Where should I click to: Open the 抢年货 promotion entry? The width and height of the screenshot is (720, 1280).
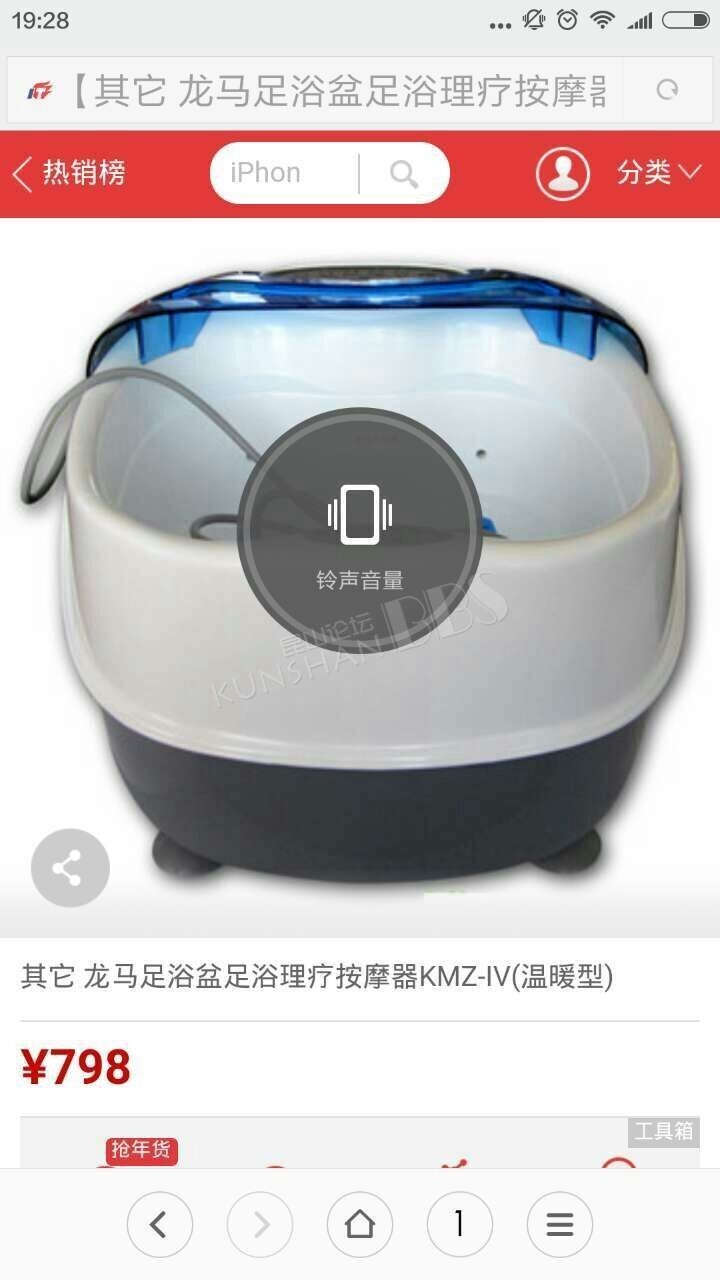142,1151
